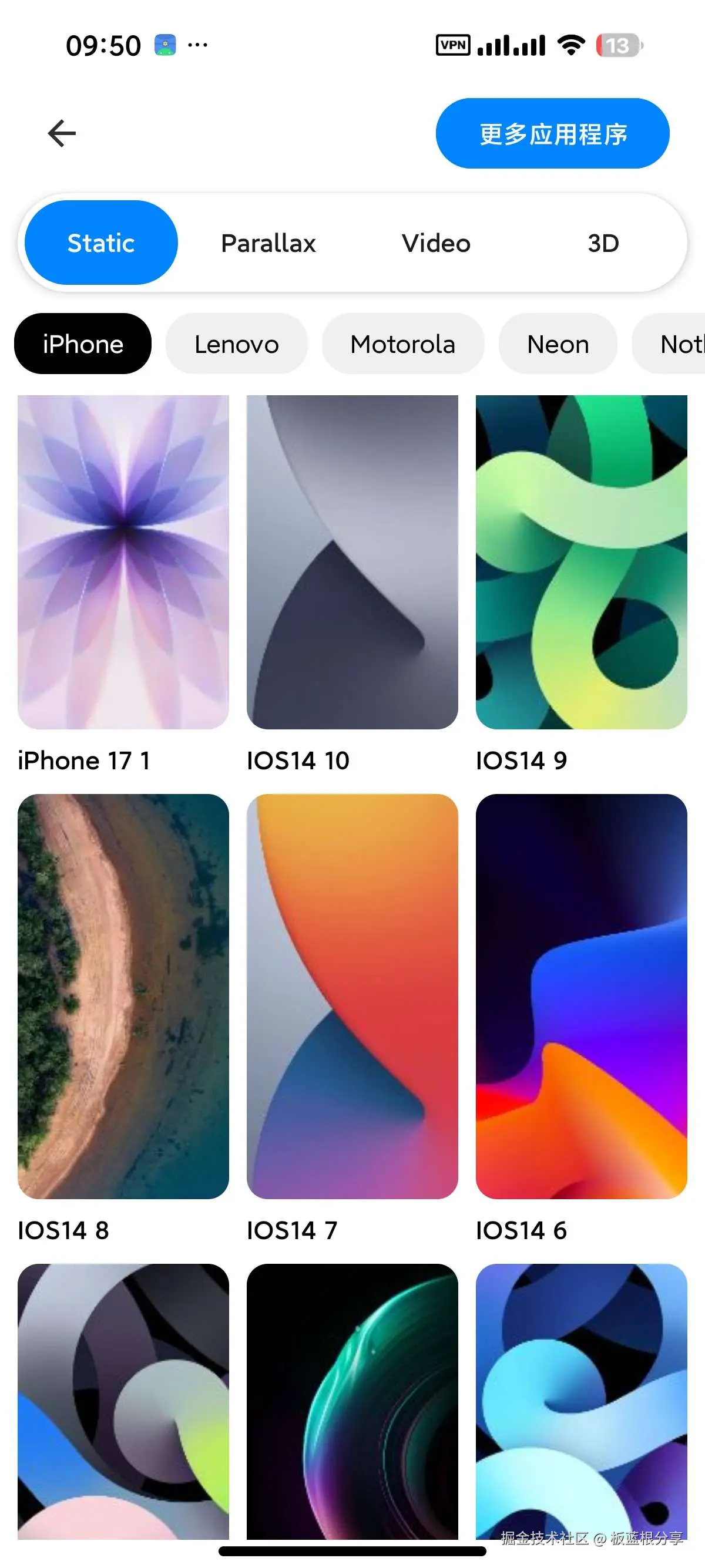Viewport: 705px width, 1568px height.
Task: Pick the Neon category chip
Action: tap(558, 344)
